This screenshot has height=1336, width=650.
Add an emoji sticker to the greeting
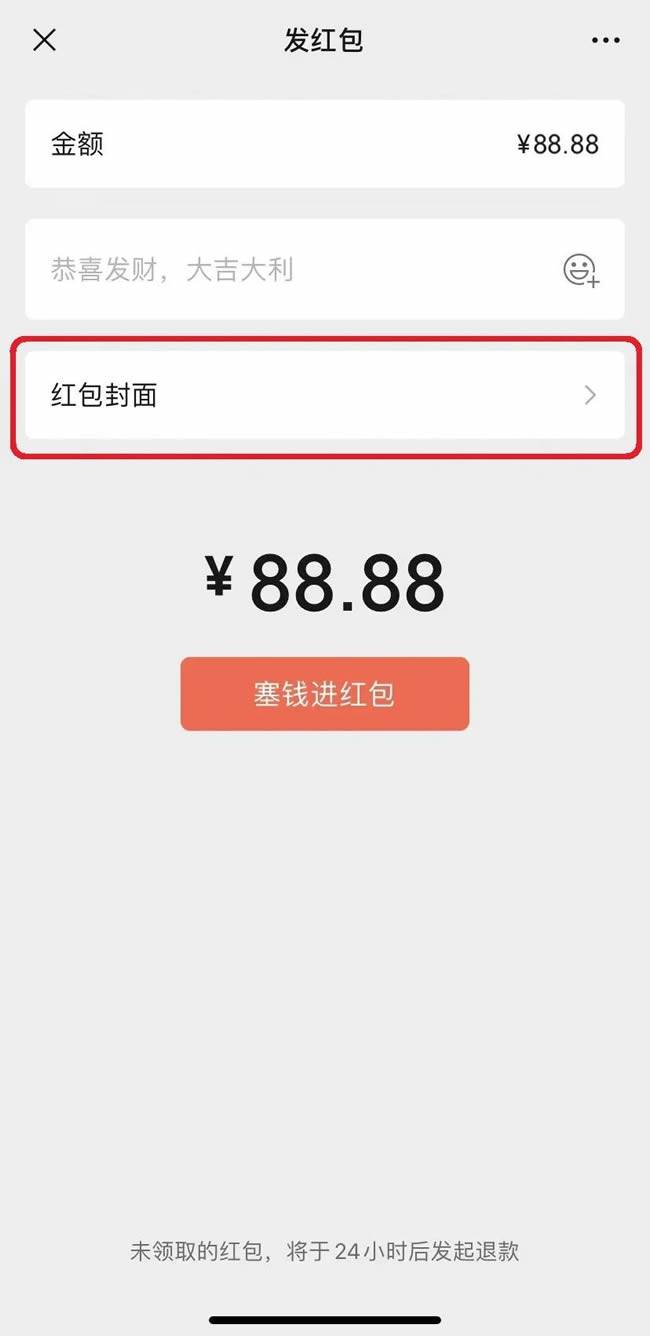[x=581, y=270]
